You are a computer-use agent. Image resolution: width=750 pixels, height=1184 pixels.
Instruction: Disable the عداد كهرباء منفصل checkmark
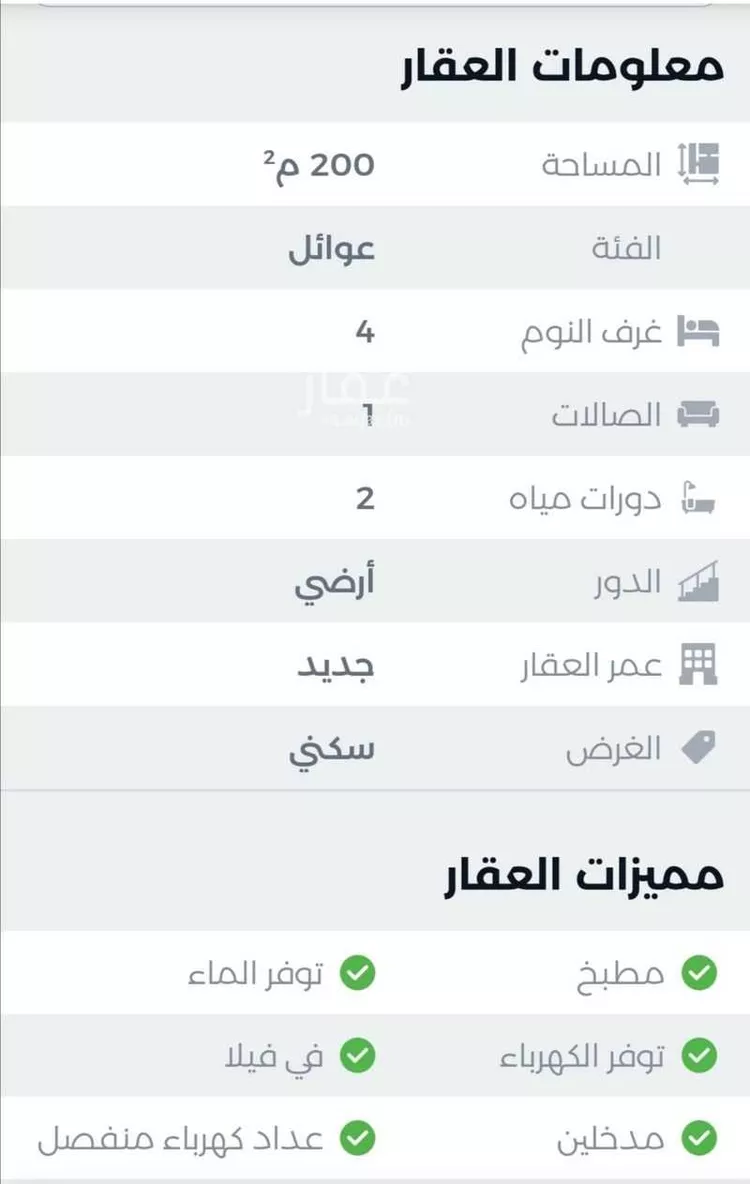tap(357, 1138)
